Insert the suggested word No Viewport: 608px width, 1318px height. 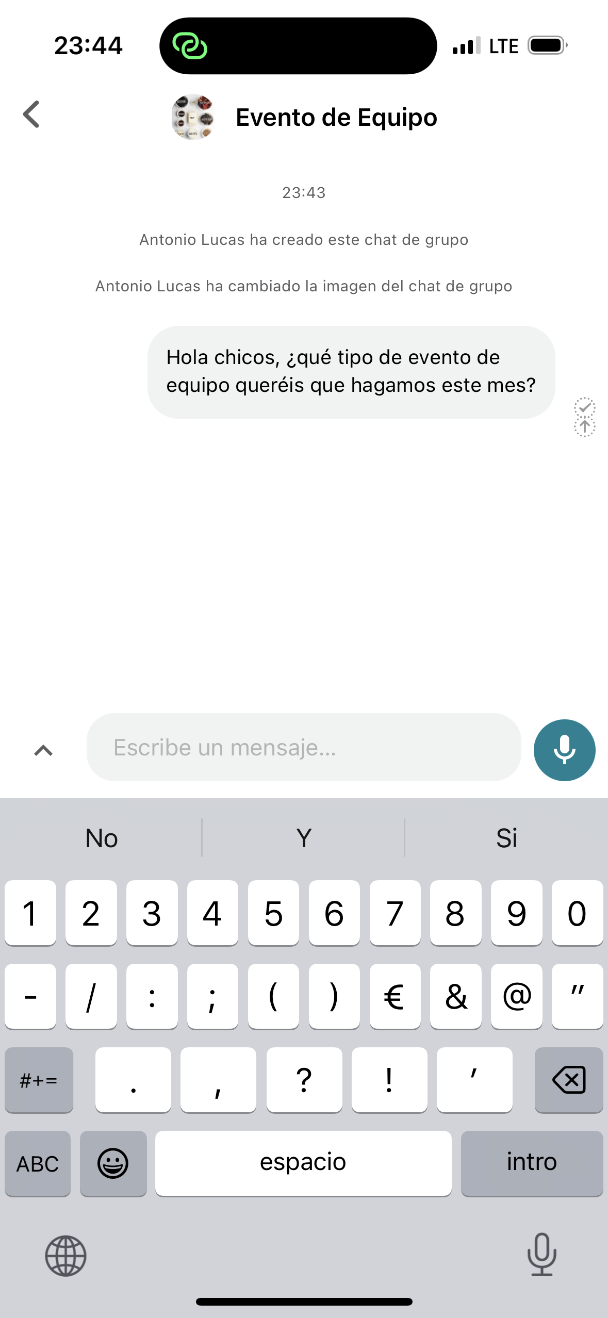[x=102, y=838]
